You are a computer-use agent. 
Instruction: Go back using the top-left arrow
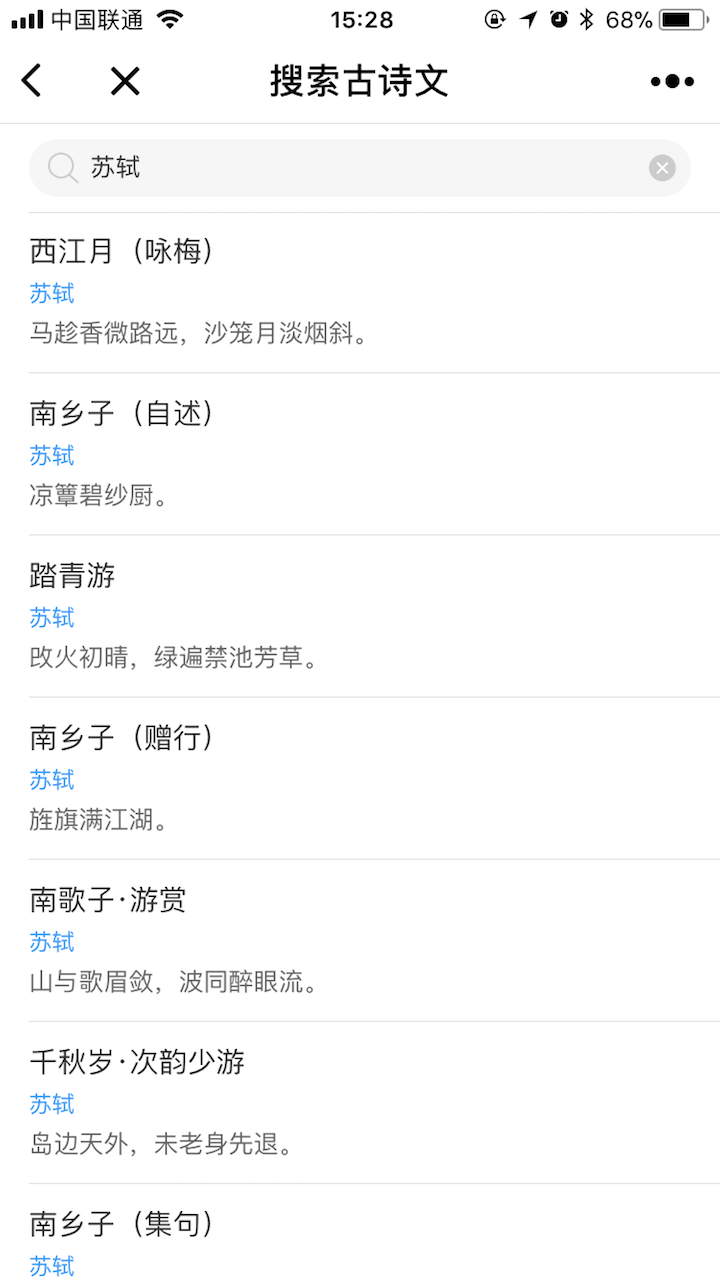click(x=32, y=81)
